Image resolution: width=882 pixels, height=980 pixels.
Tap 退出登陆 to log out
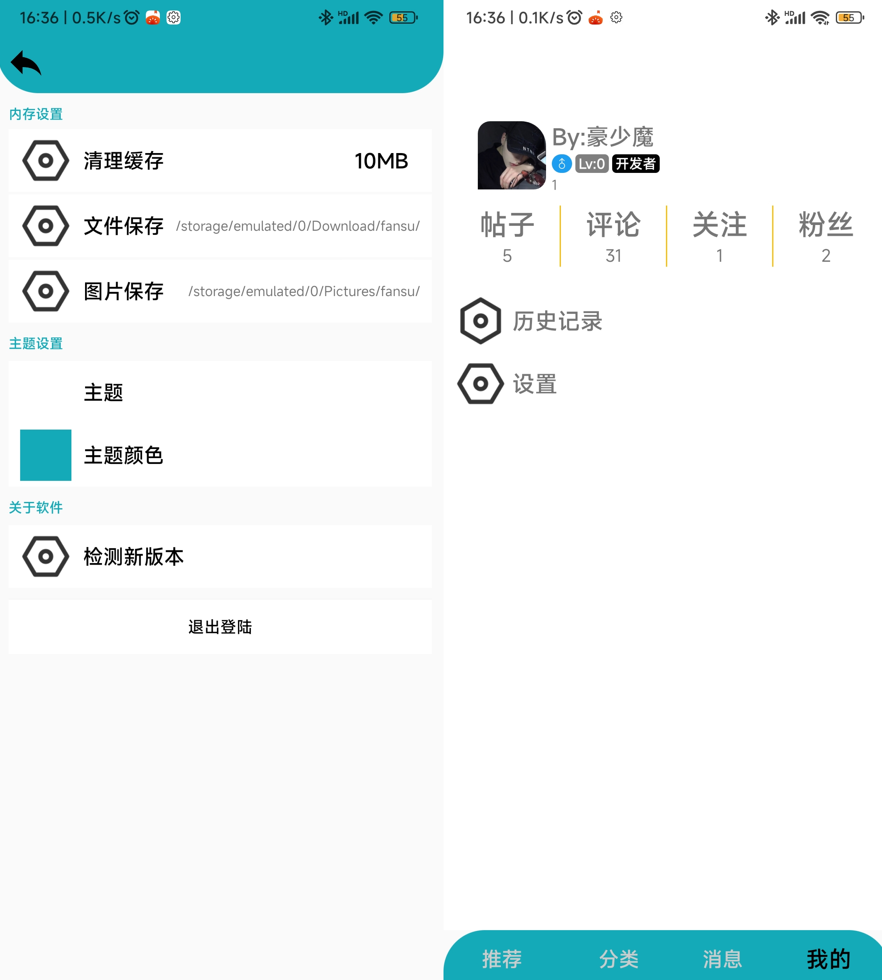(x=220, y=627)
